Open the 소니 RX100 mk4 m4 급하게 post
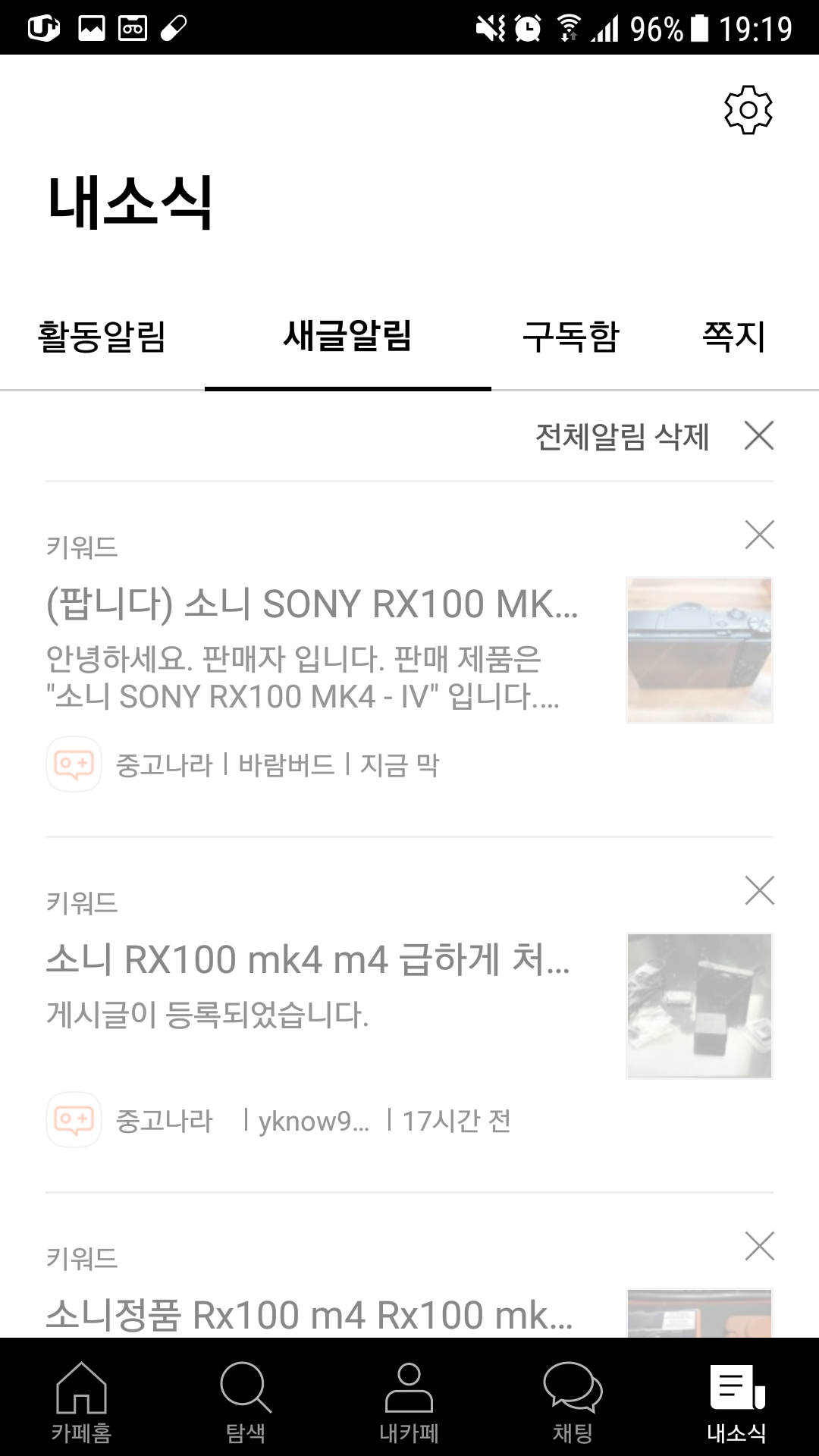 (x=307, y=960)
